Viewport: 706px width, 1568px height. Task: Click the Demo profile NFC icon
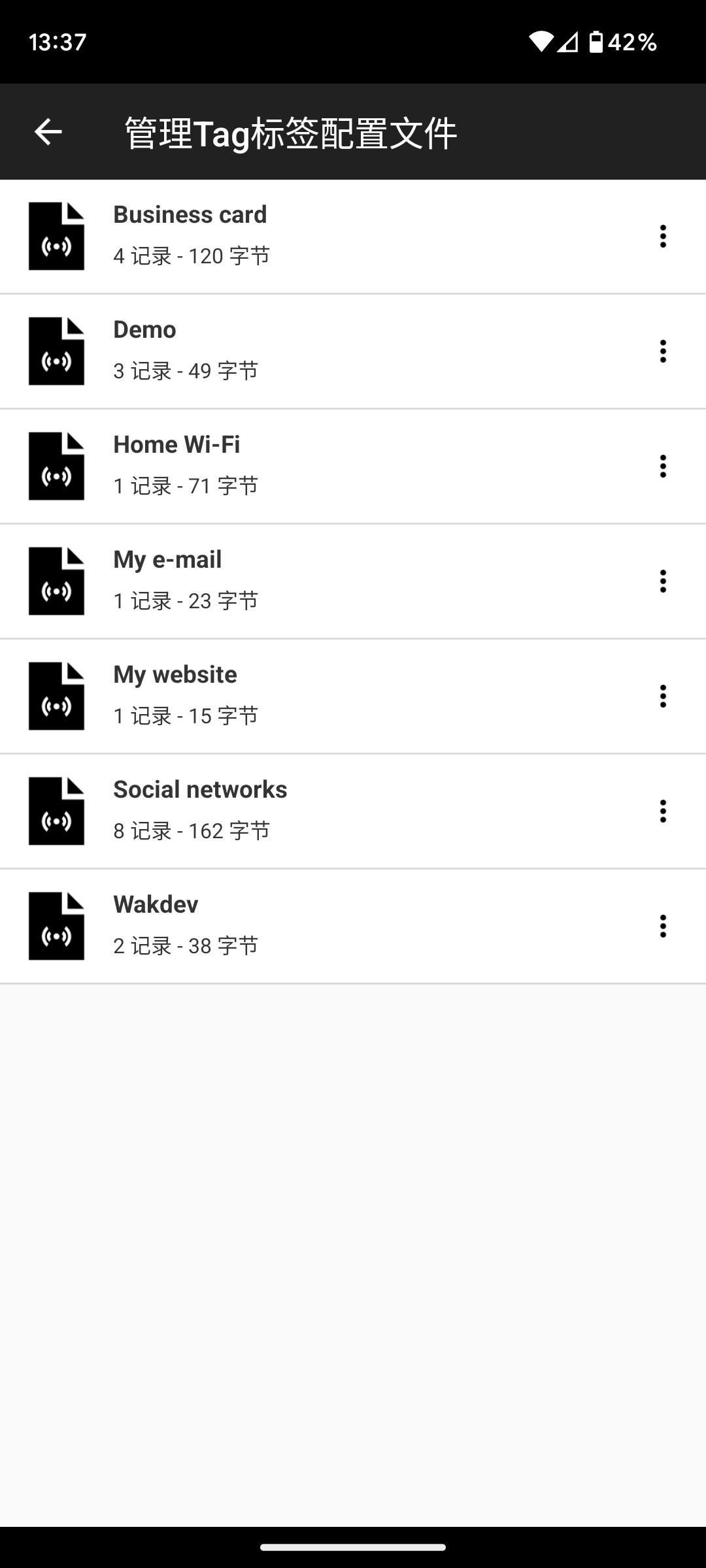click(x=56, y=351)
